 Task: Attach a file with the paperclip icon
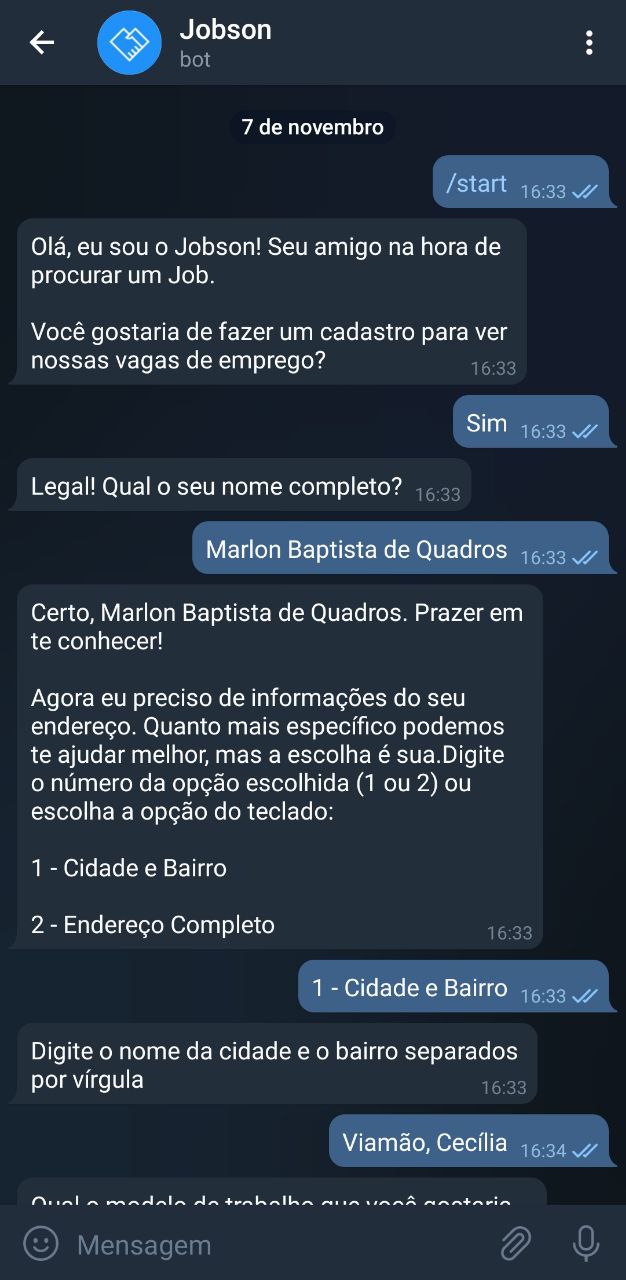click(515, 1244)
